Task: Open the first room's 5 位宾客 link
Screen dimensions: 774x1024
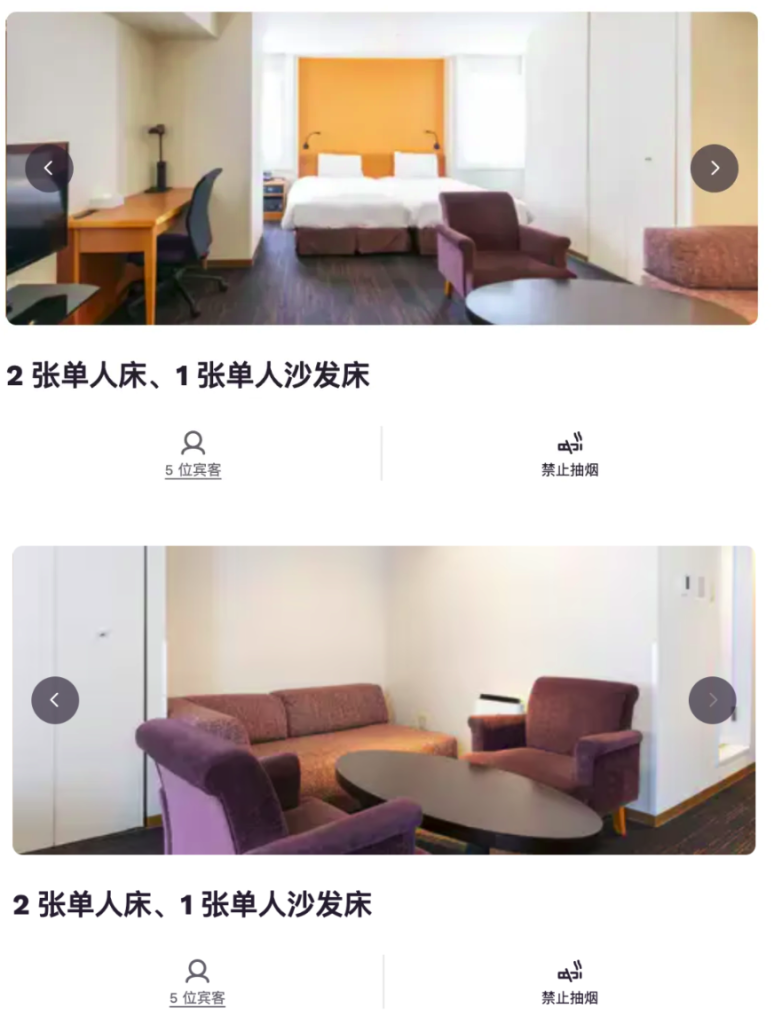Action: tap(193, 470)
